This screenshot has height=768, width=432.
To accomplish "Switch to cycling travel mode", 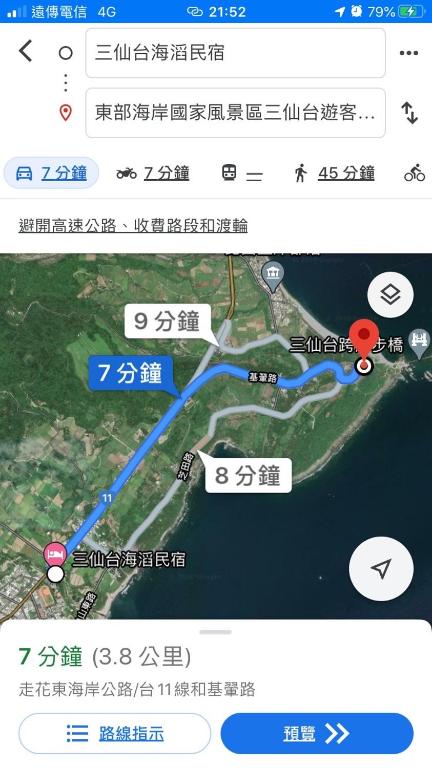I will (414, 173).
